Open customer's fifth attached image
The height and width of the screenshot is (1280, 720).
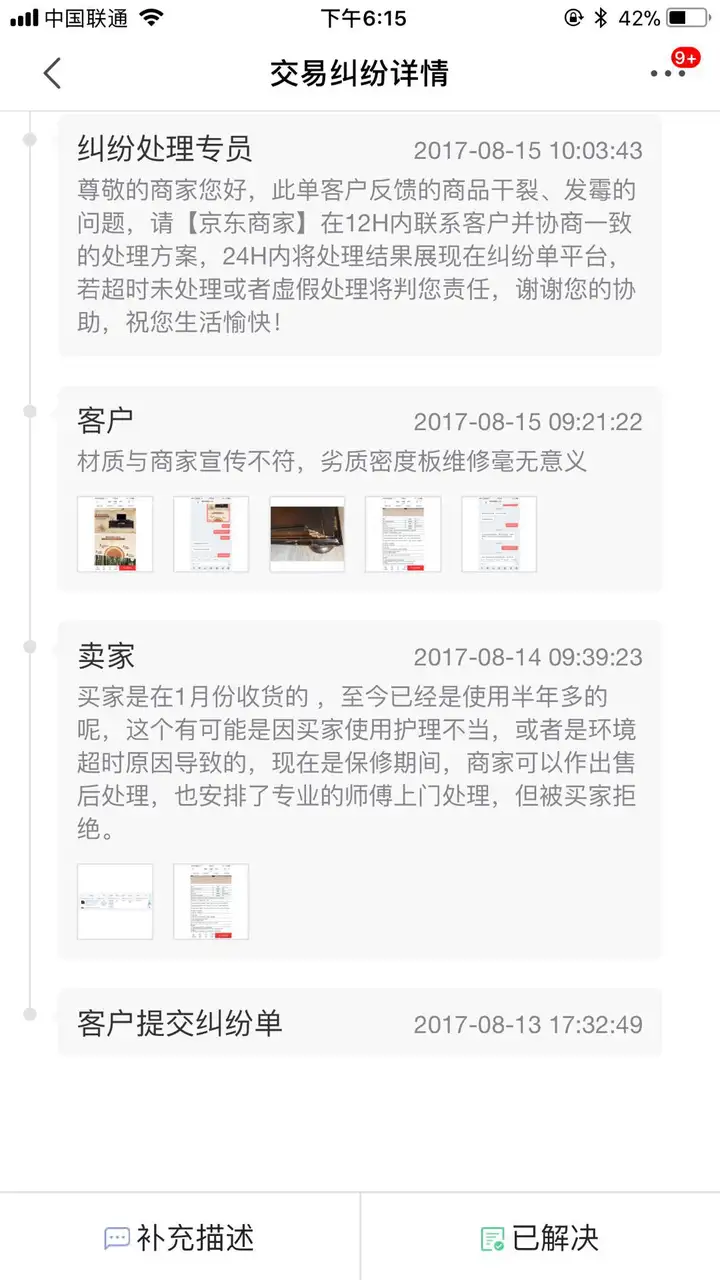coord(499,534)
